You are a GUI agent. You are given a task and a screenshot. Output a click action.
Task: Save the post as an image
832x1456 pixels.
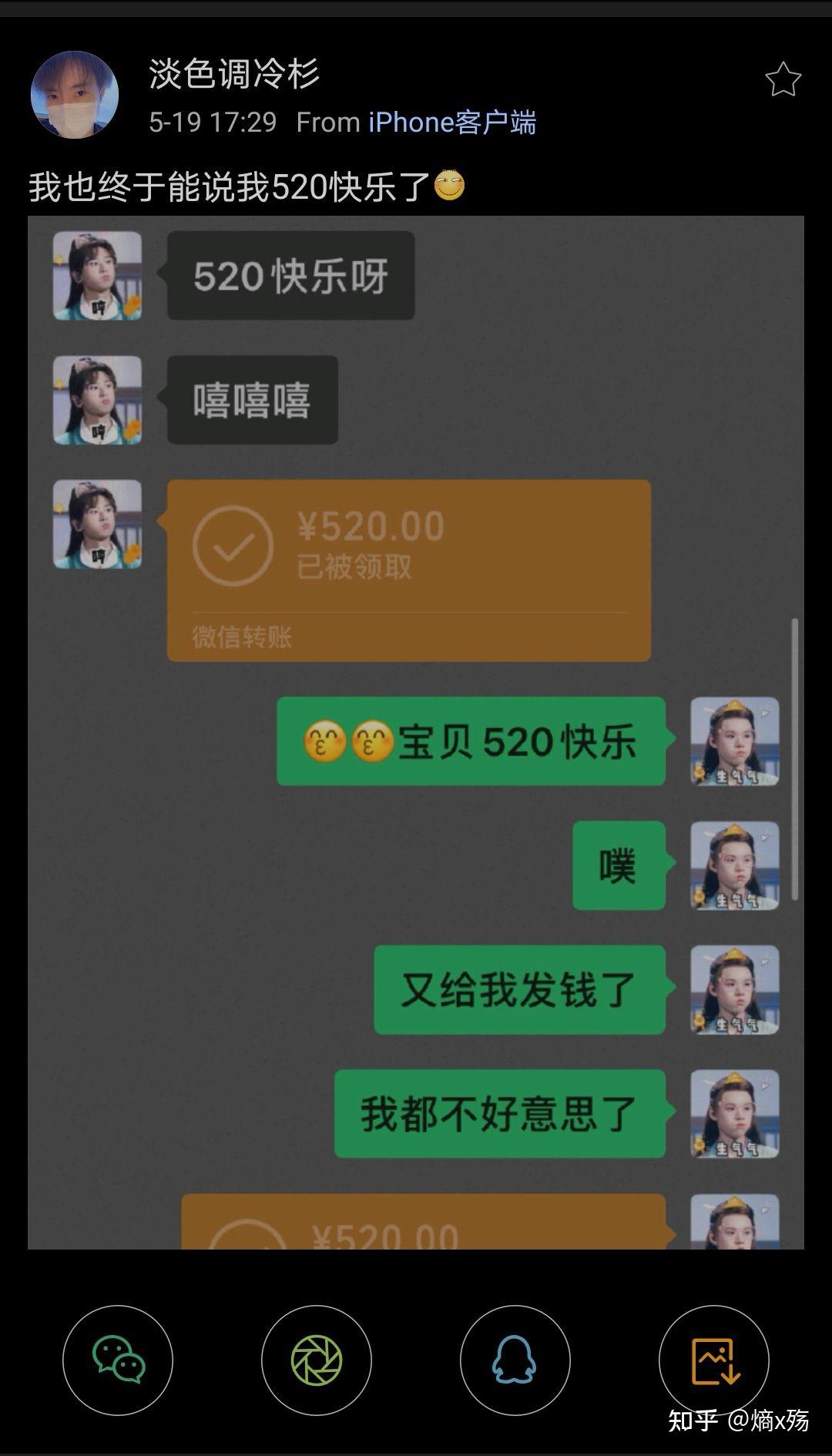(x=714, y=1360)
